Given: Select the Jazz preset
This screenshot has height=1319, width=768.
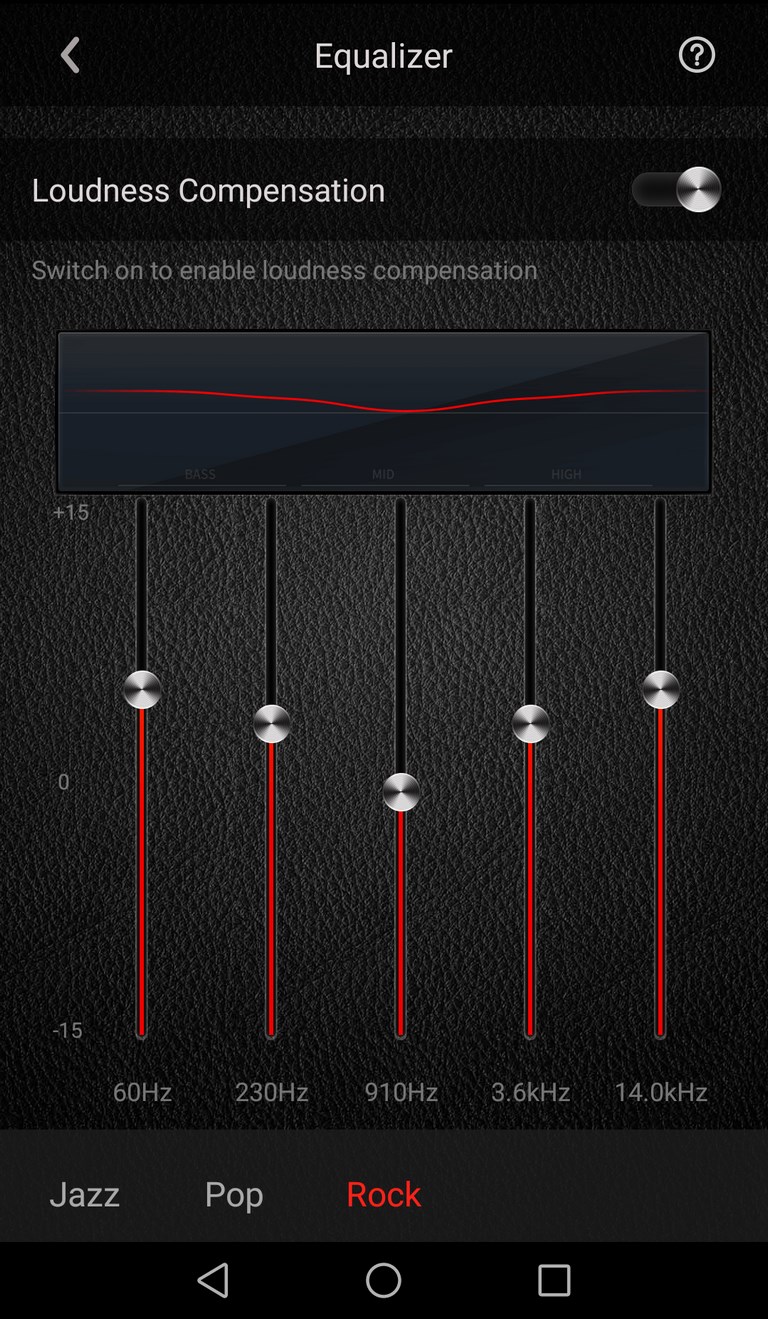Looking at the screenshot, I should pos(85,1194).
